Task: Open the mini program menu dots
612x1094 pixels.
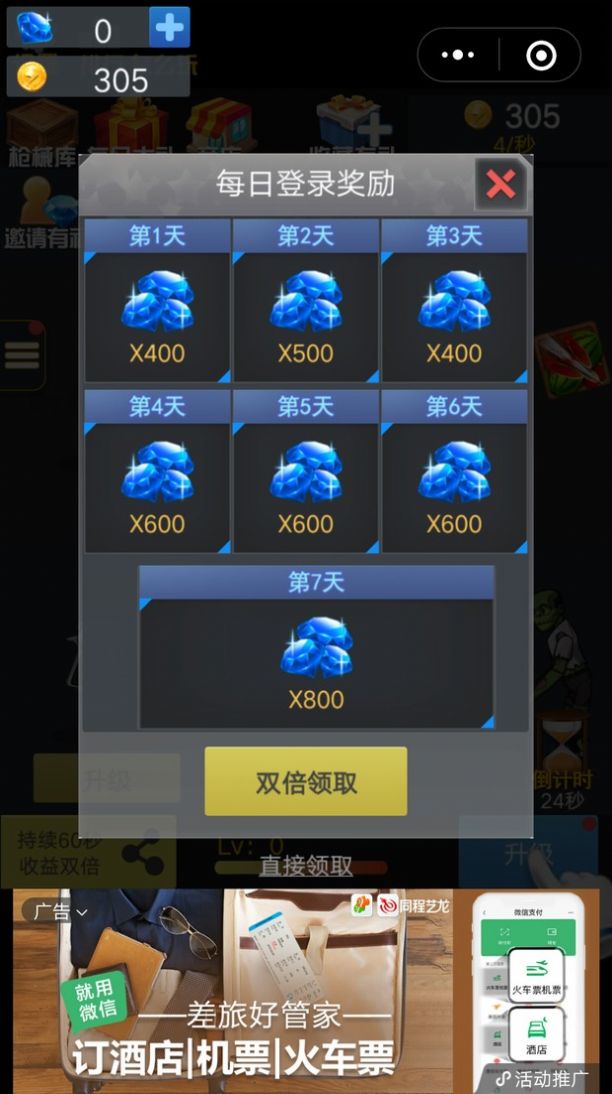Action: (457, 55)
